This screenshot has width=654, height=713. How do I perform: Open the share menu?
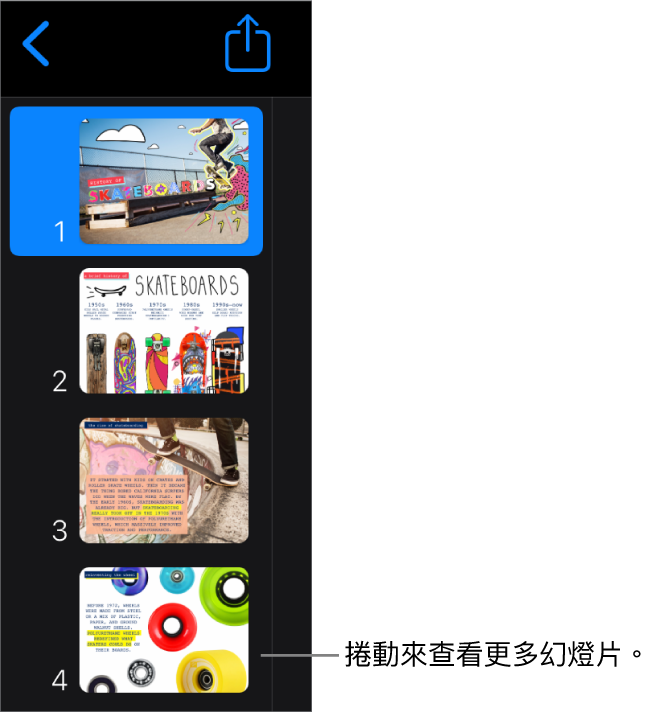click(x=248, y=46)
